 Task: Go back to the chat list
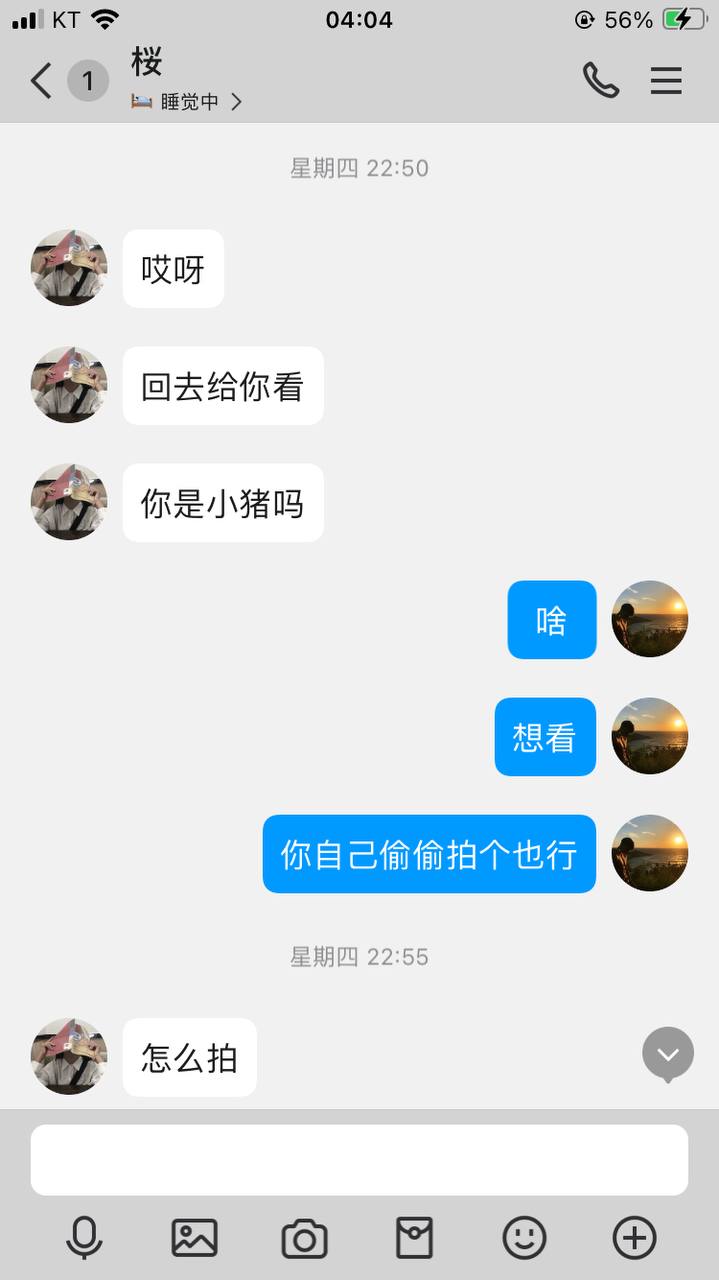42,80
